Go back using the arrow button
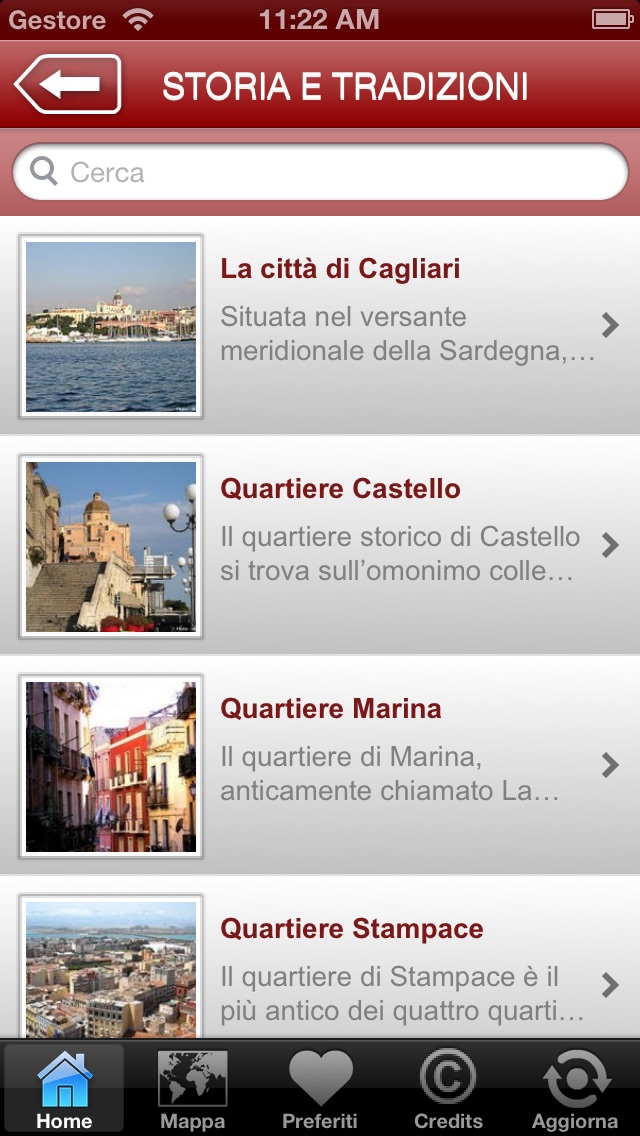 67,84
